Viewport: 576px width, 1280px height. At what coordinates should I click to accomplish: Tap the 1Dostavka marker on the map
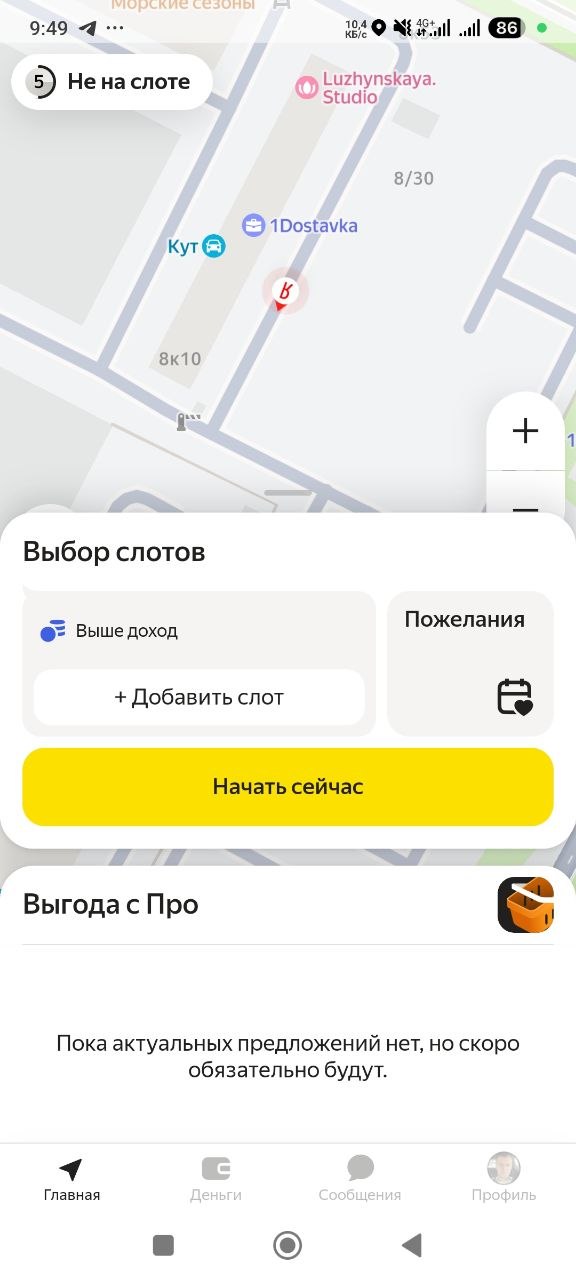click(299, 226)
